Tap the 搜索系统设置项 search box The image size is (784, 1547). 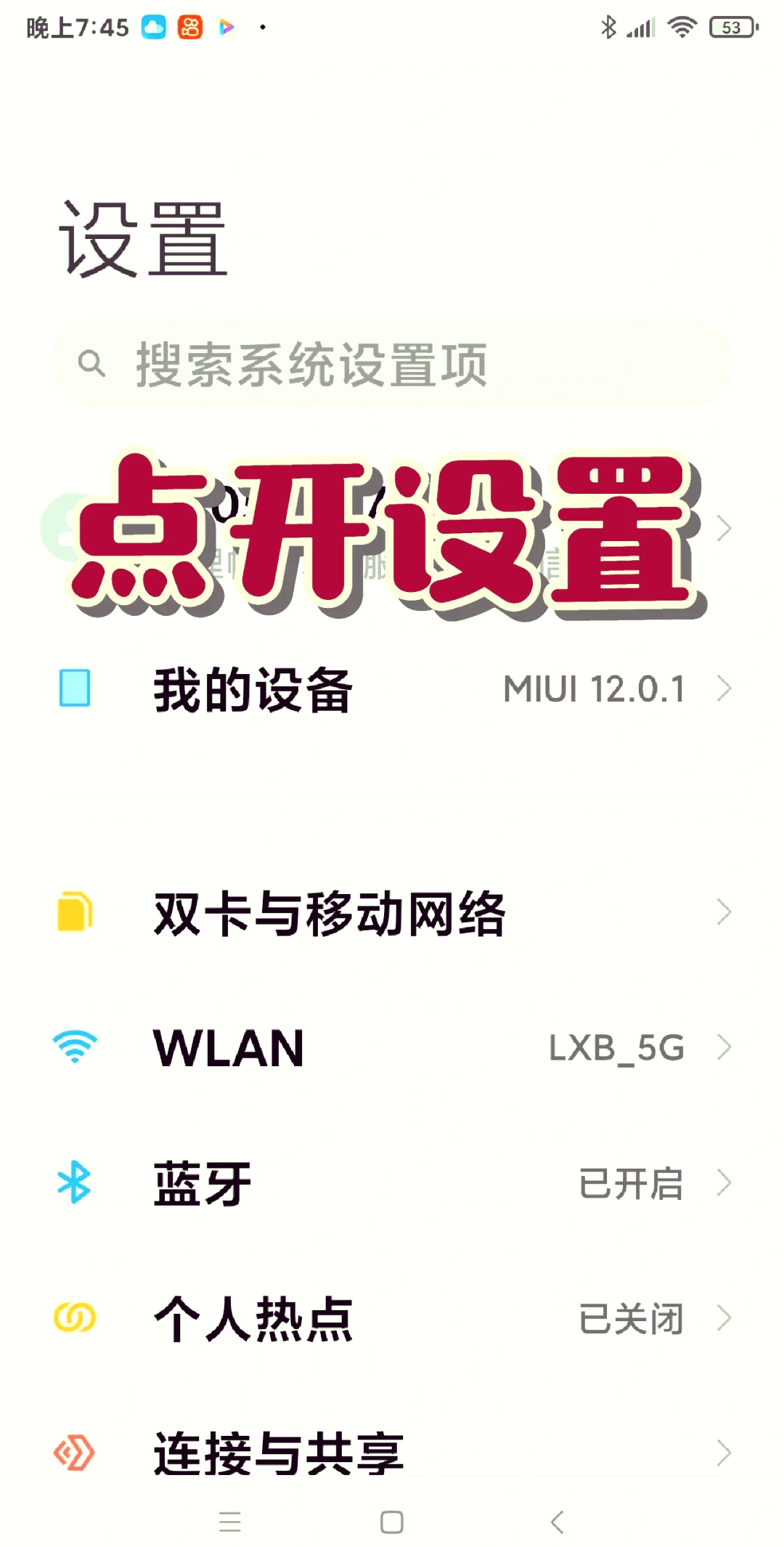point(392,363)
